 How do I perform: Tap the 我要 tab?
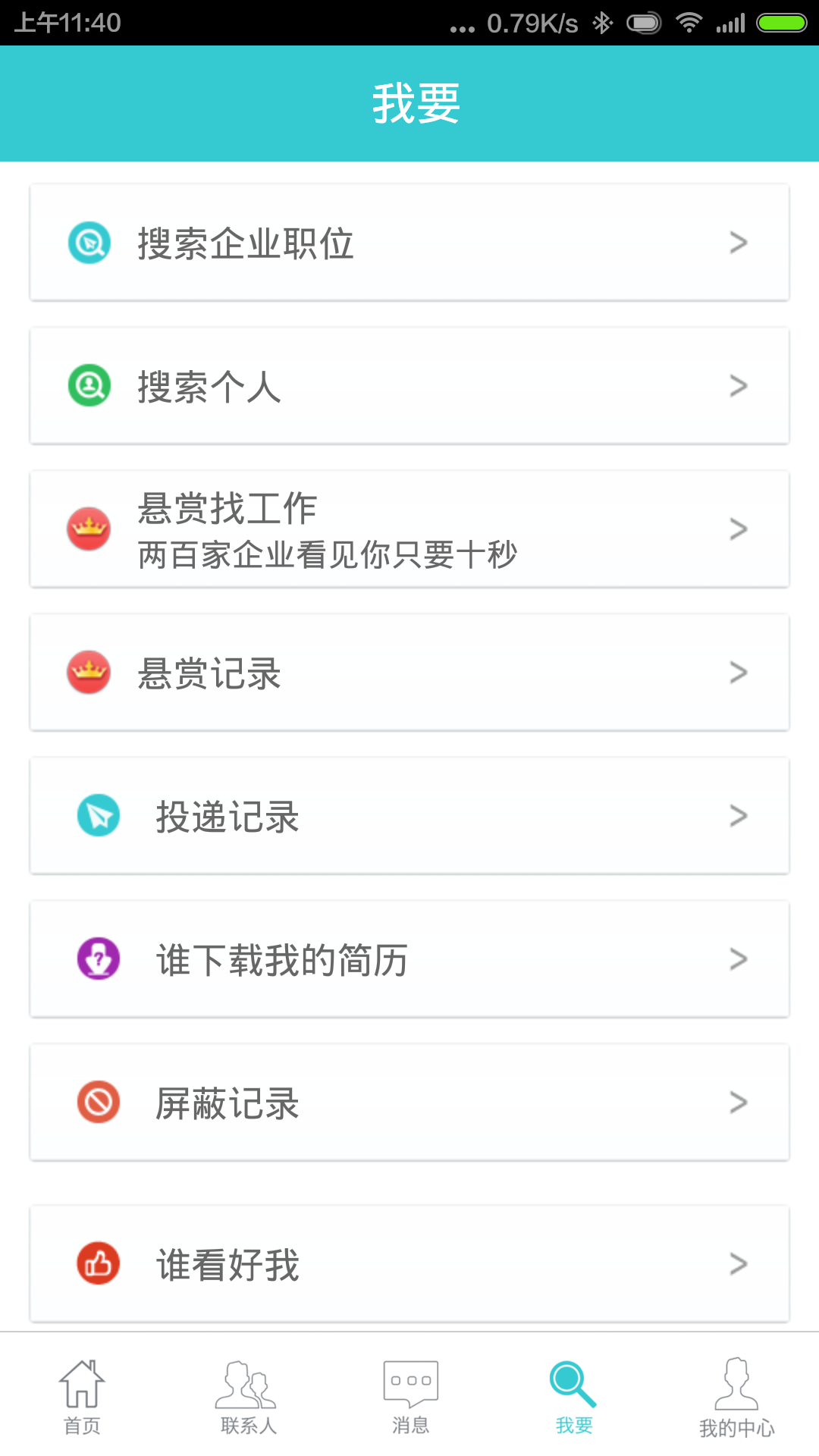click(573, 1397)
